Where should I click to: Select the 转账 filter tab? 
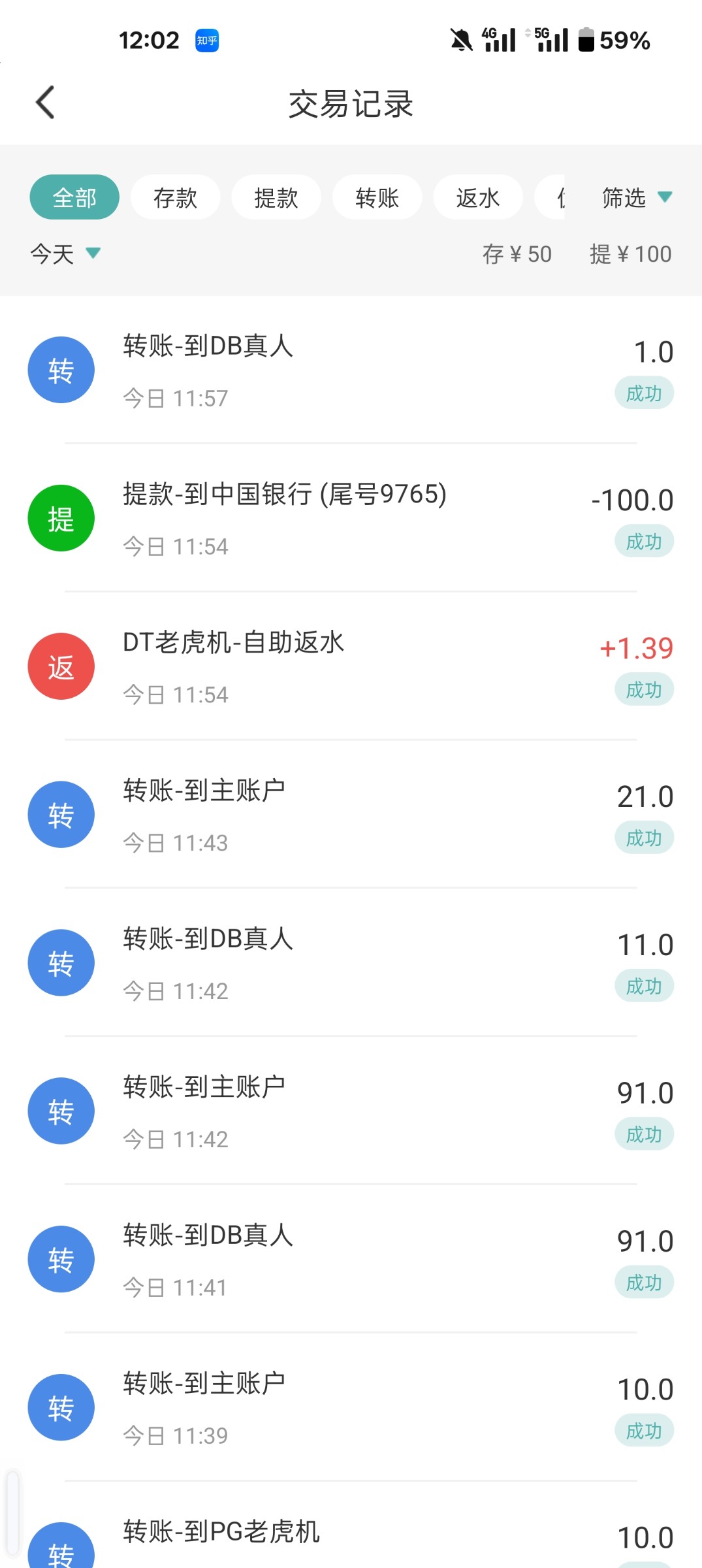pos(377,197)
